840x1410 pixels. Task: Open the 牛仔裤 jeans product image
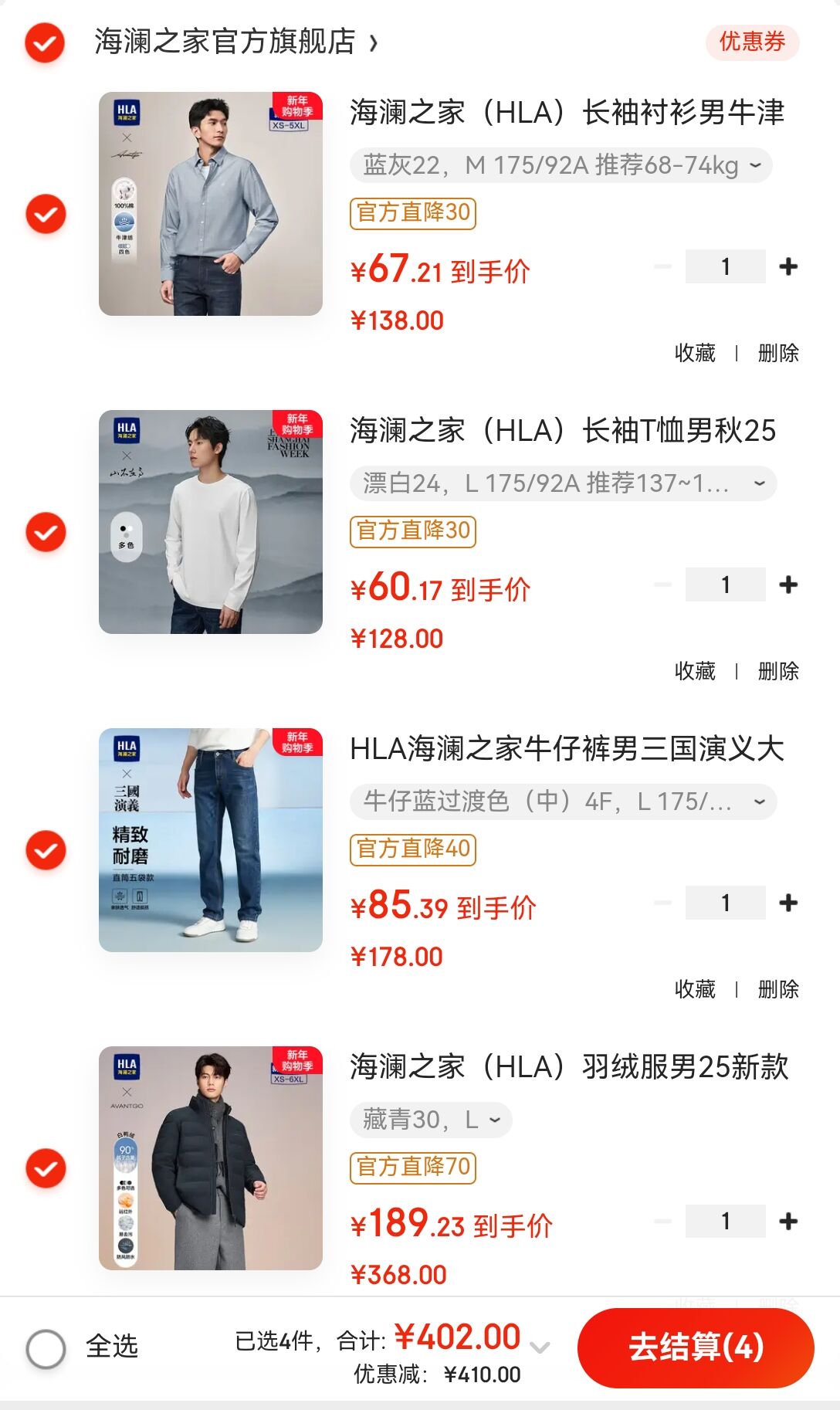click(x=211, y=840)
